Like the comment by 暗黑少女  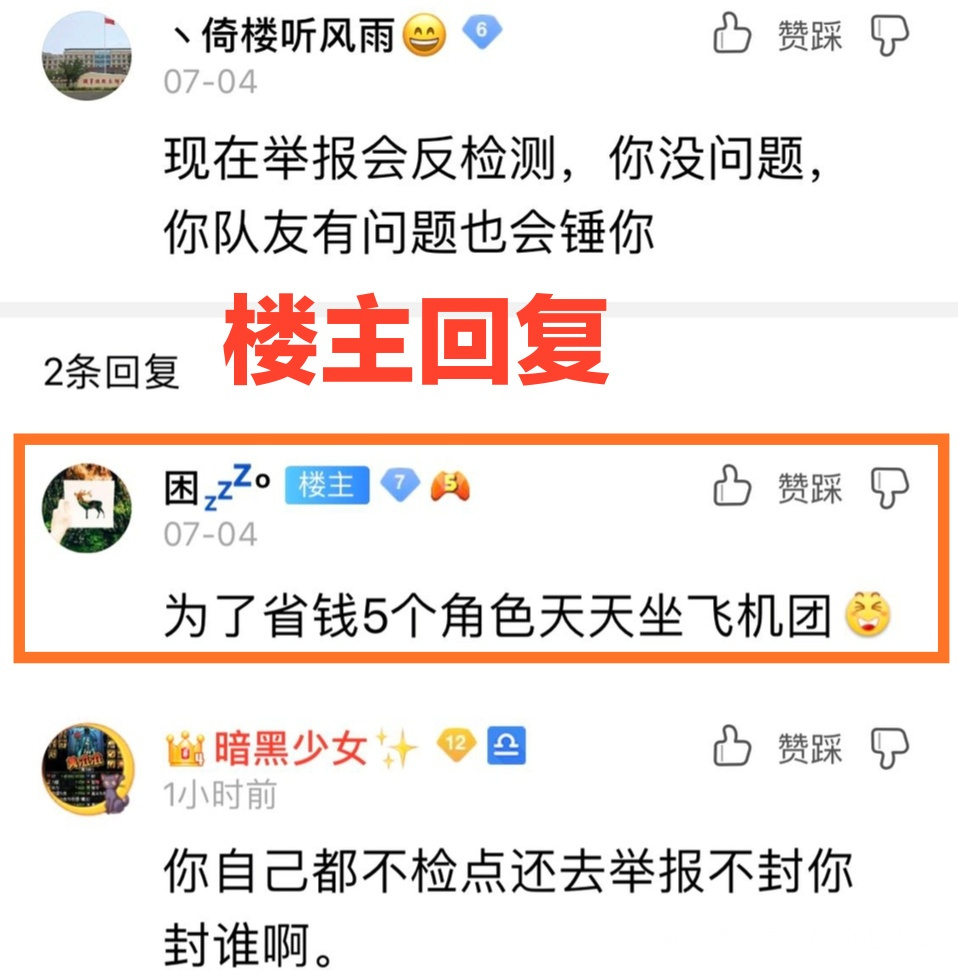pos(732,746)
